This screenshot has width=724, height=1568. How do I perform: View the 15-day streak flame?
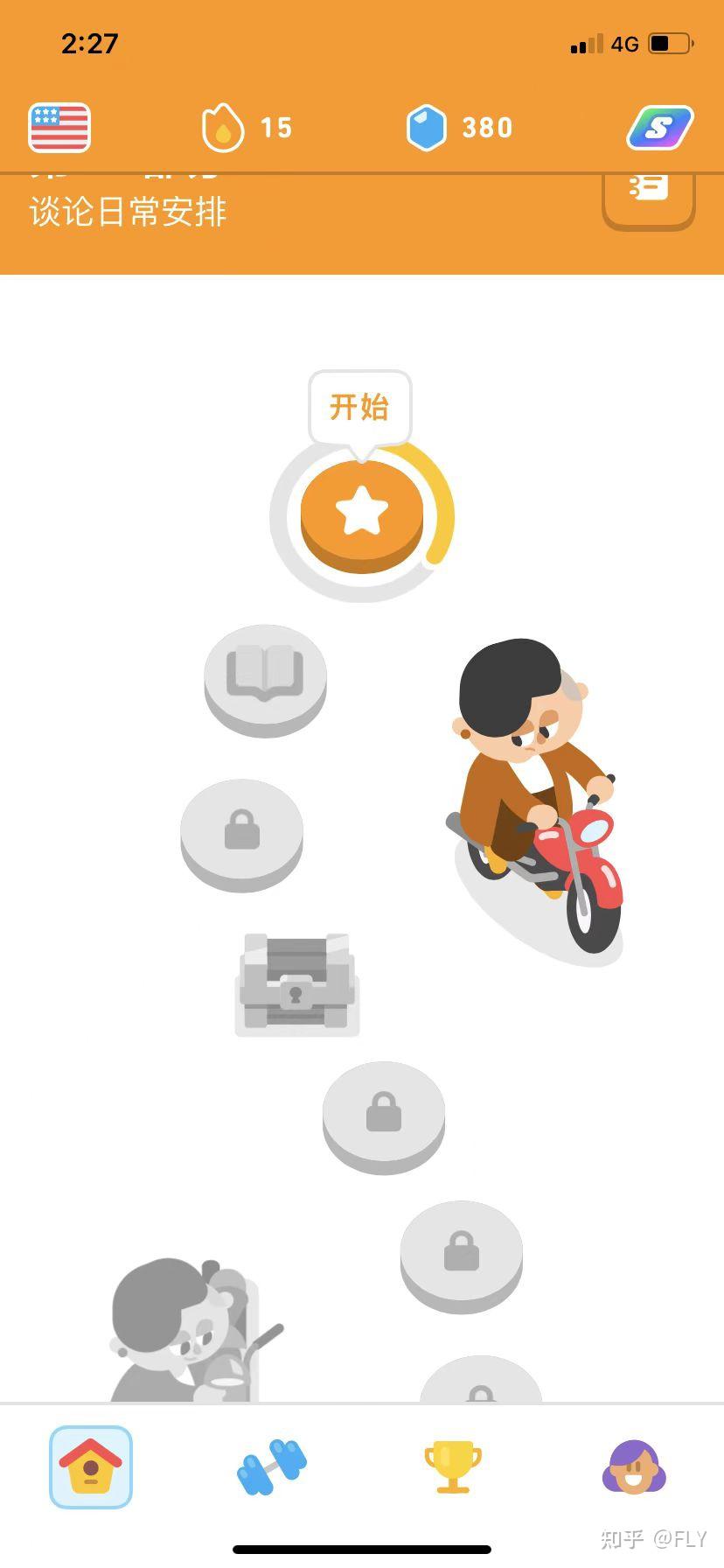(247, 128)
